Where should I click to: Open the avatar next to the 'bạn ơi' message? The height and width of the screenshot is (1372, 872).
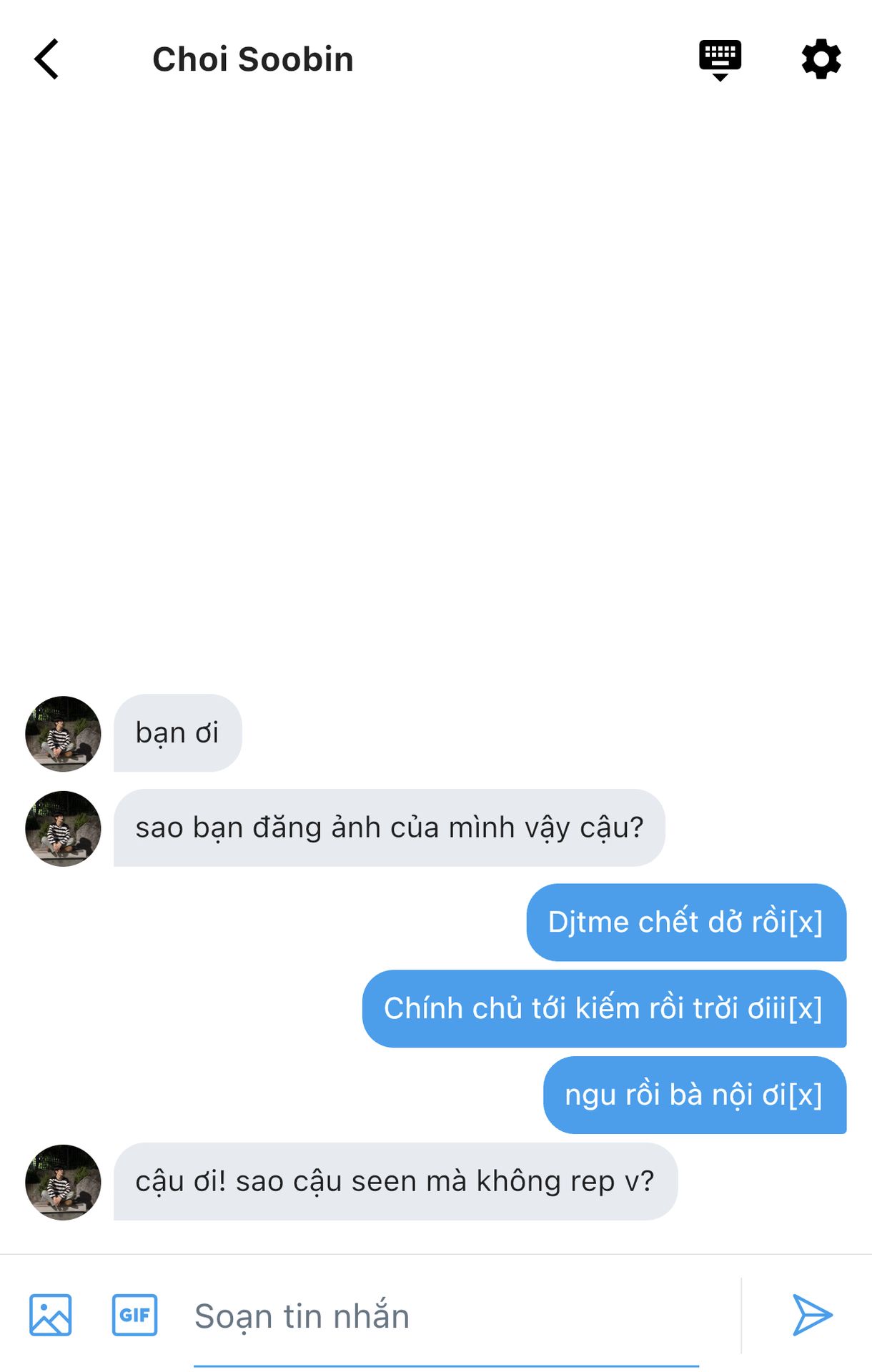(63, 733)
